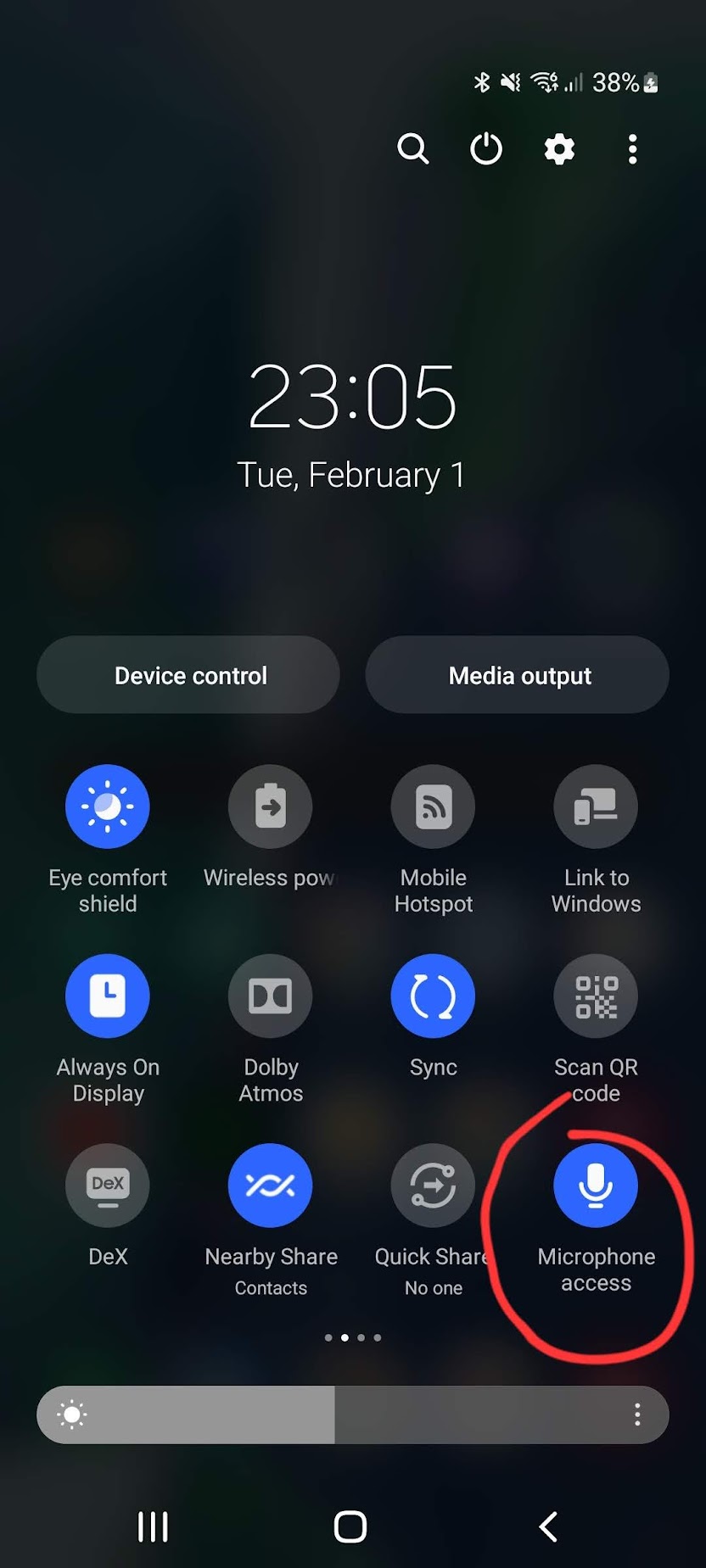Open settings via the gear icon

pos(559,149)
